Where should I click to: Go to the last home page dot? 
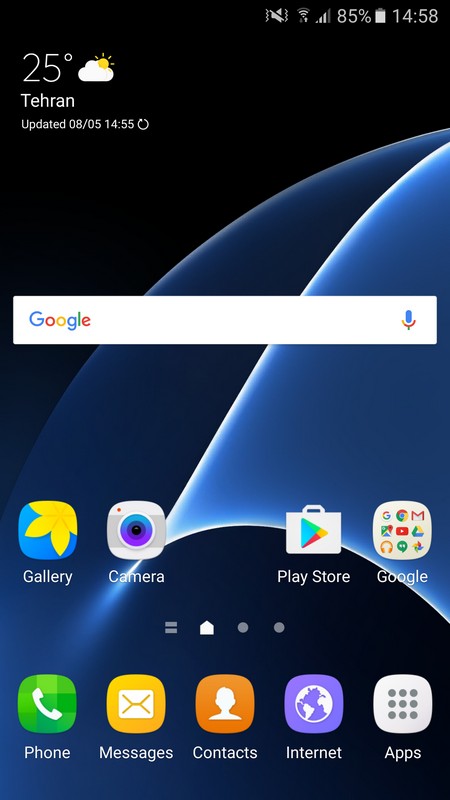click(x=279, y=628)
